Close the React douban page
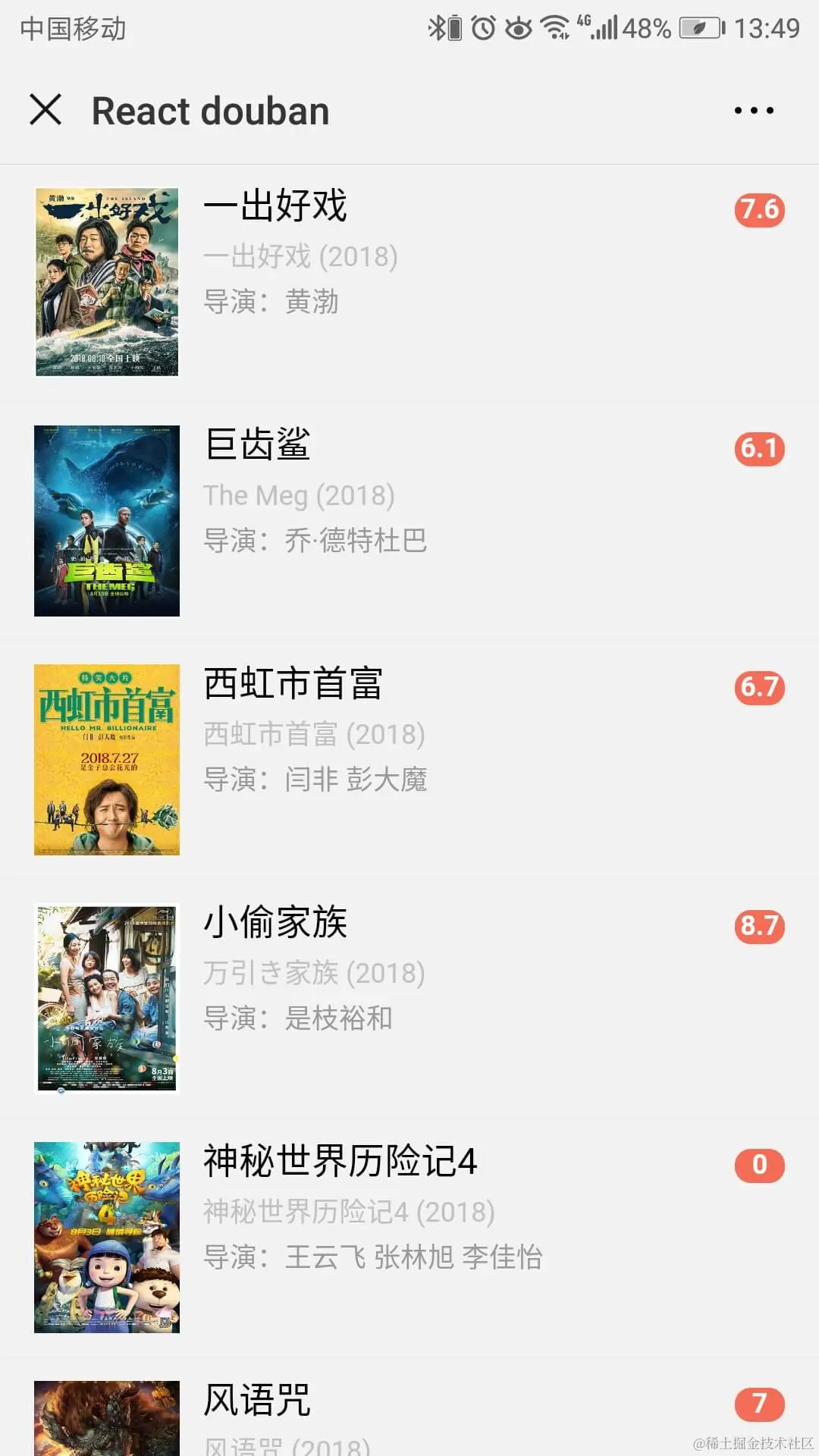The height and width of the screenshot is (1456, 819). (x=45, y=109)
